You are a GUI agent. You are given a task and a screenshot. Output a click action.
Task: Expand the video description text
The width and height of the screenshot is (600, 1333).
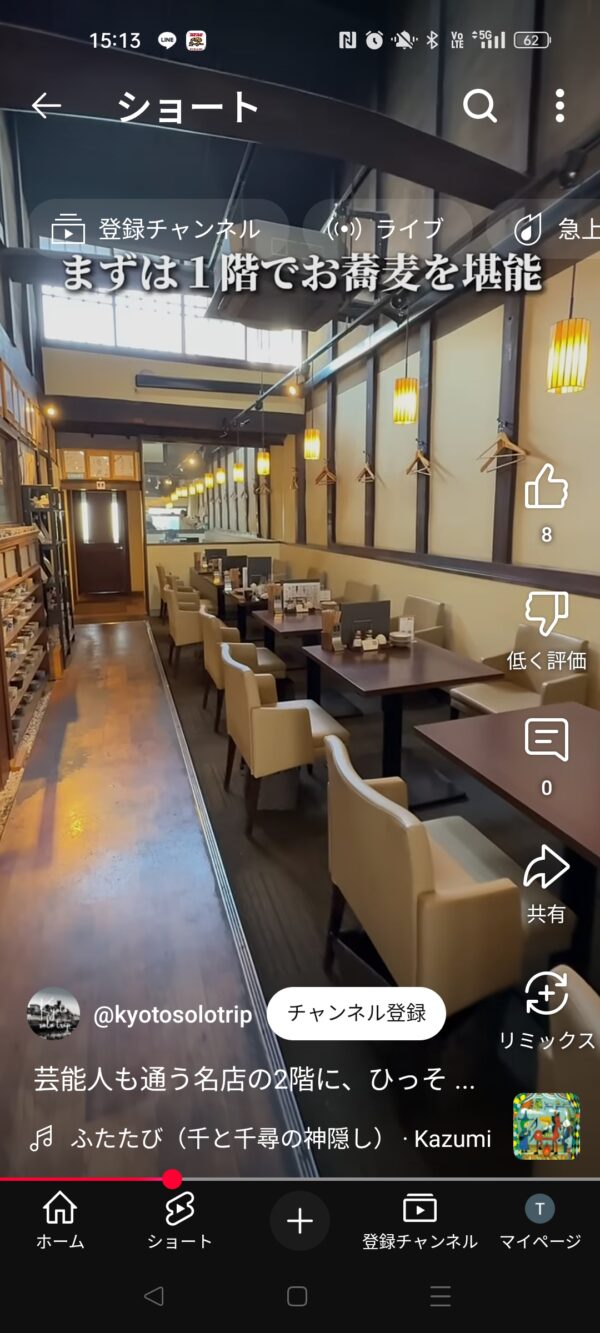[x=255, y=1081]
